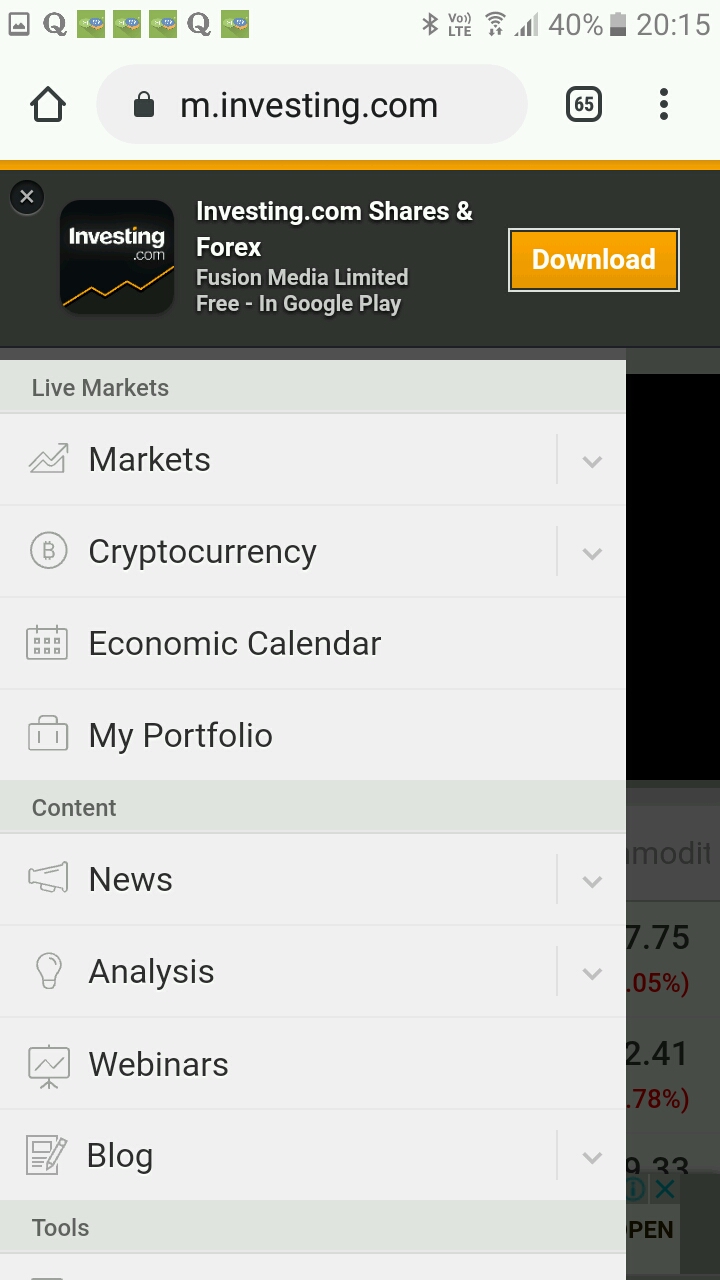Expand the Analysis submenu chevron
Screen dimensions: 720x1280
tap(592, 973)
